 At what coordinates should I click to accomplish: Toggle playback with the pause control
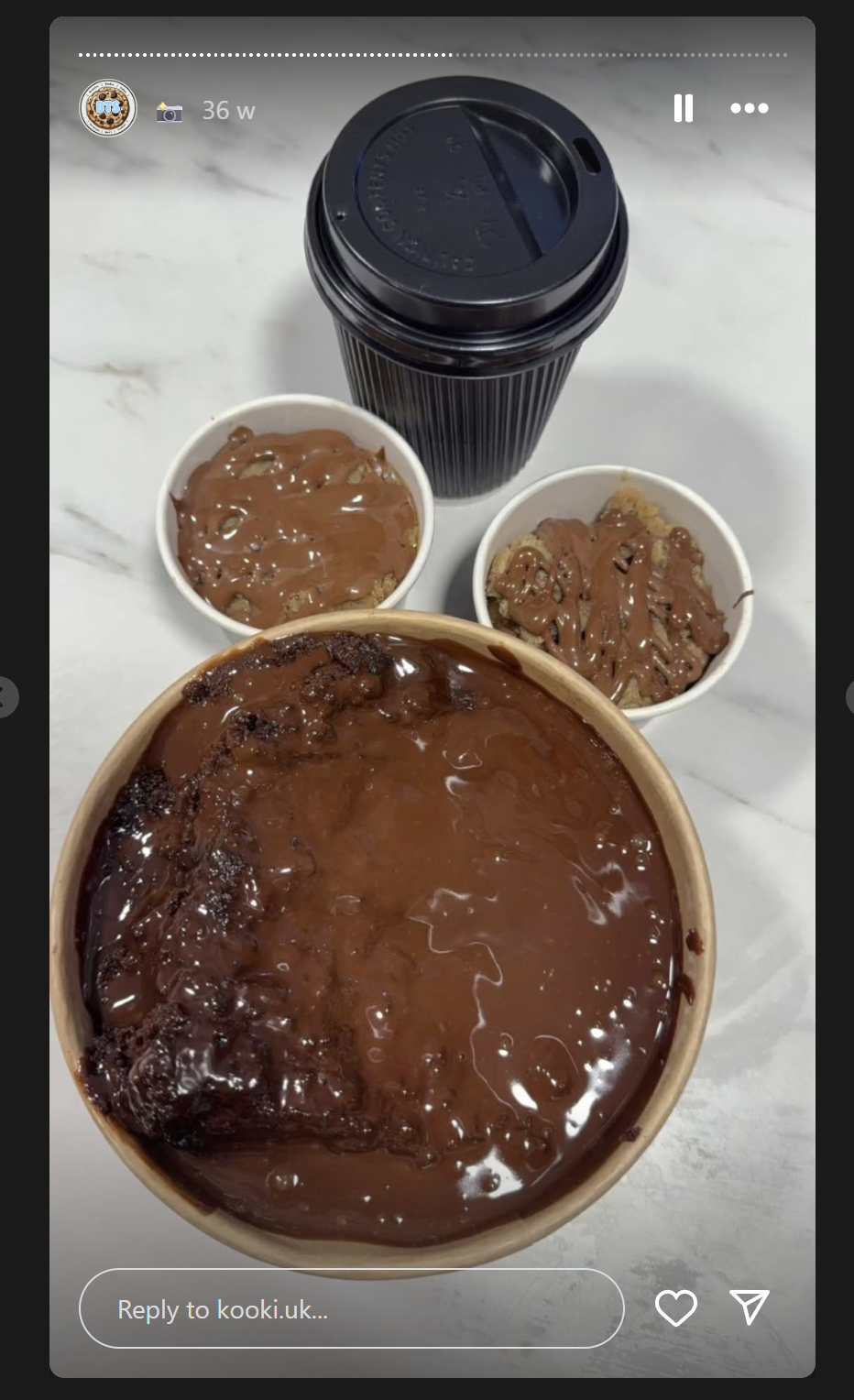tap(683, 108)
